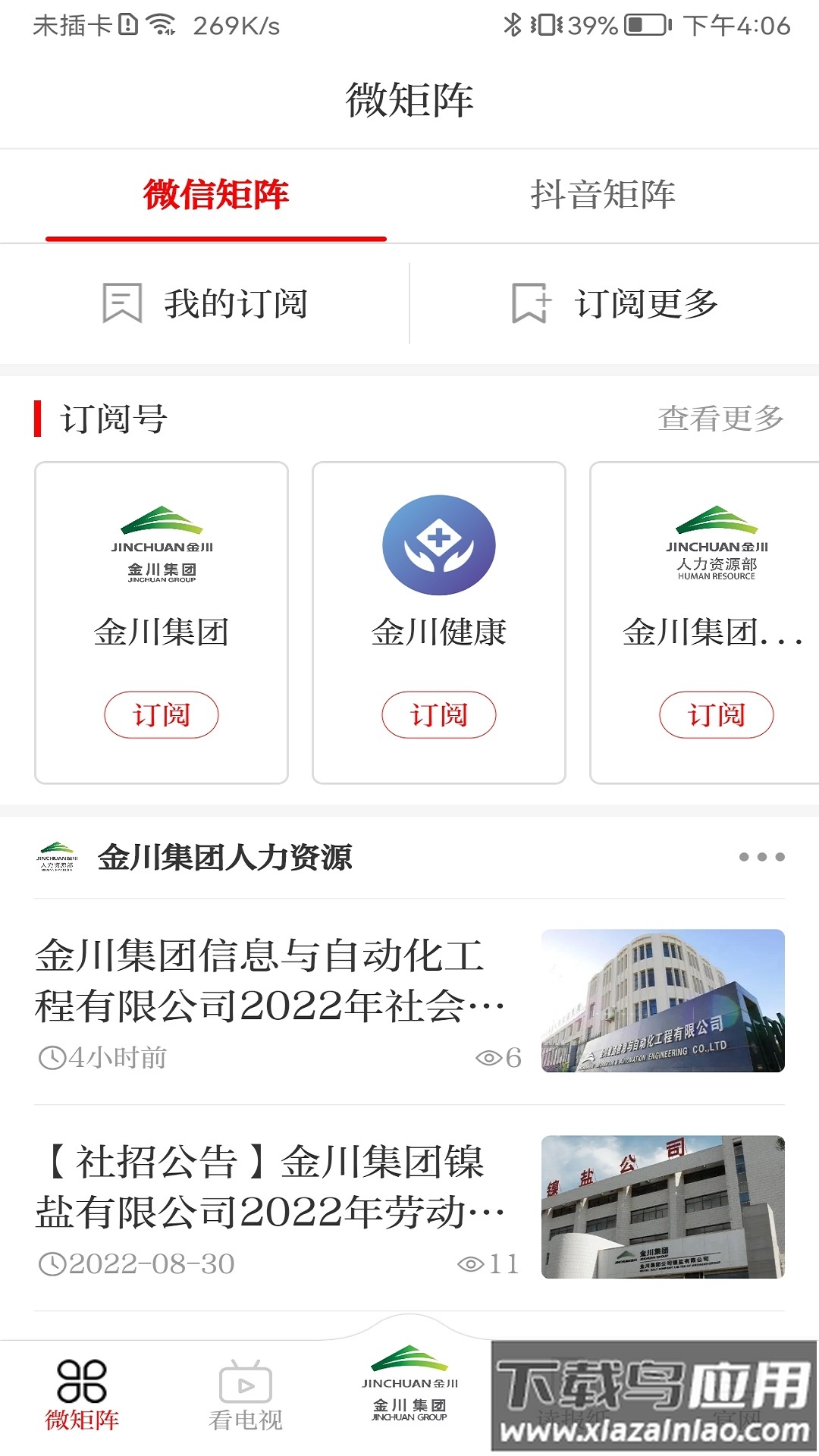Open the three-dot menu beside 金川集团人力资源

point(758,857)
